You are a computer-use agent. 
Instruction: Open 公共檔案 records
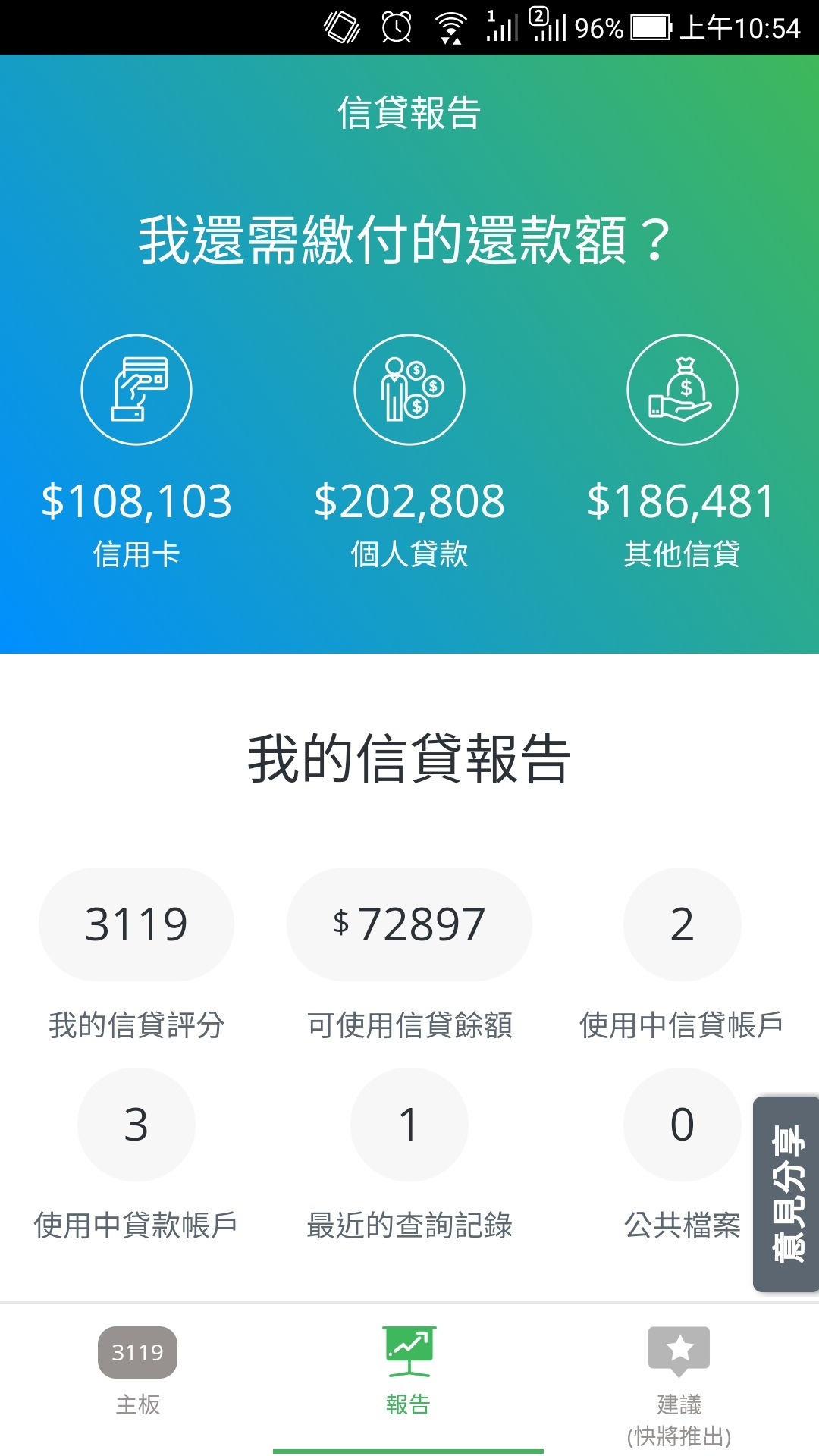point(682,1125)
